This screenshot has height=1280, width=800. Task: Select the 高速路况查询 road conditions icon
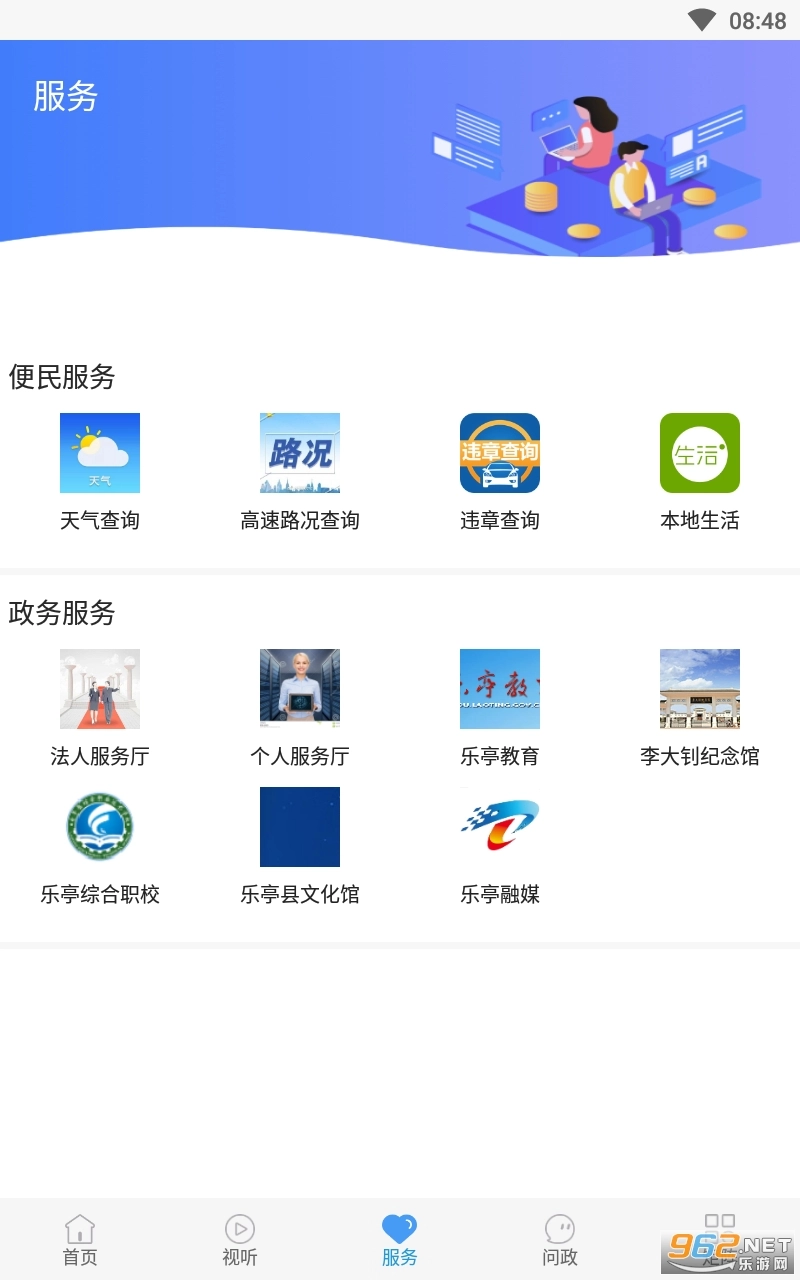(299, 452)
